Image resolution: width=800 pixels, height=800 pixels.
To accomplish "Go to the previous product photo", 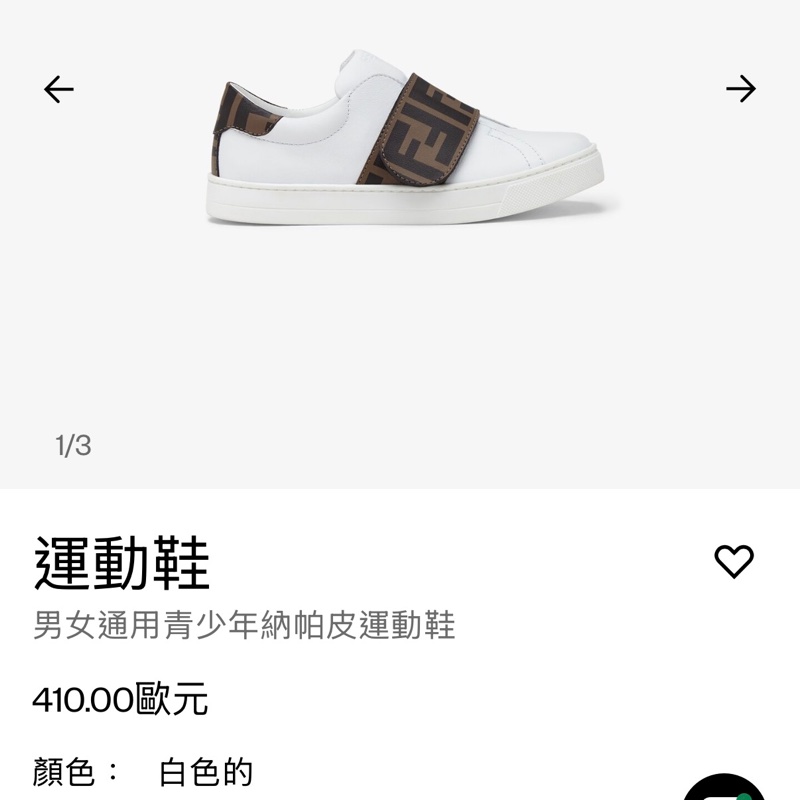I will coord(59,90).
